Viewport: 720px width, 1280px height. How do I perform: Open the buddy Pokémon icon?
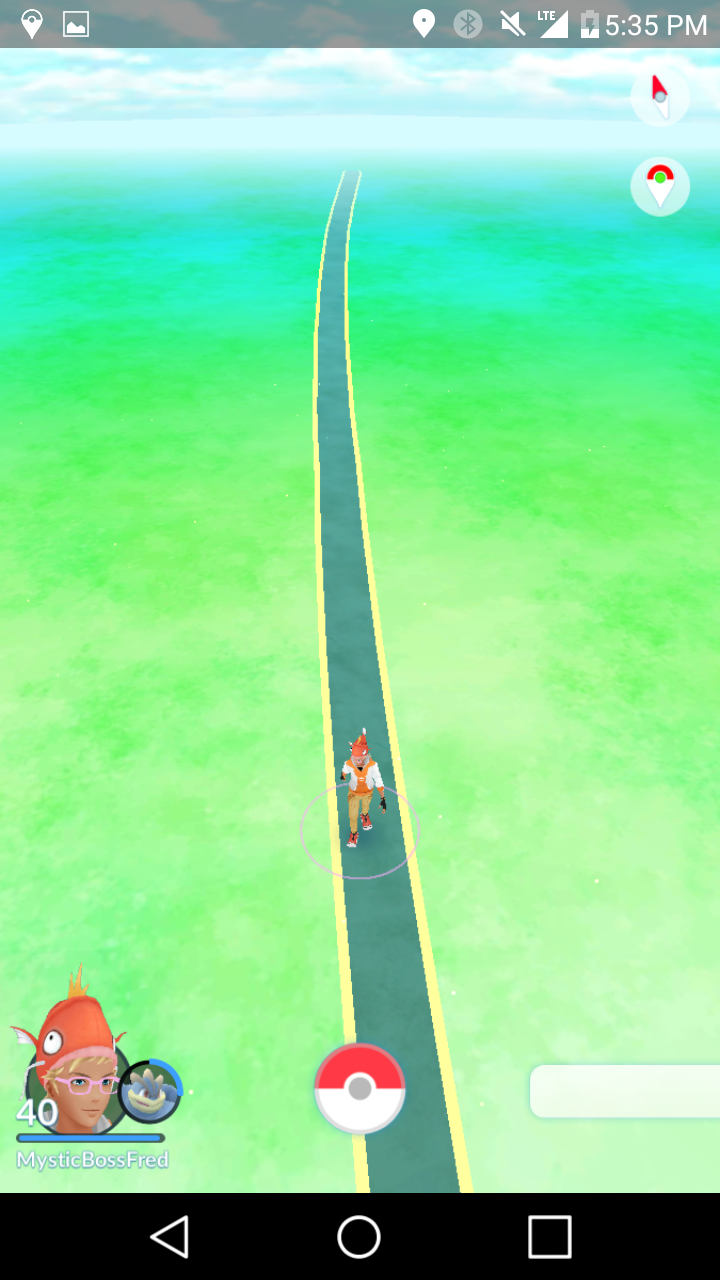tap(151, 1091)
